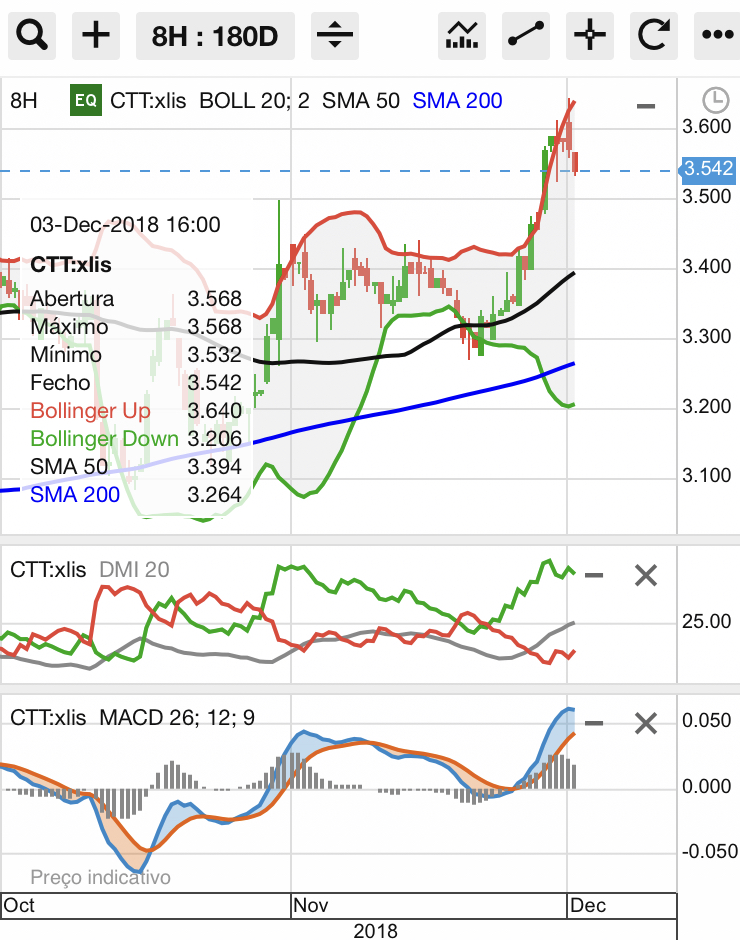Collapse the DMI 20 indicator panel

tap(594, 575)
